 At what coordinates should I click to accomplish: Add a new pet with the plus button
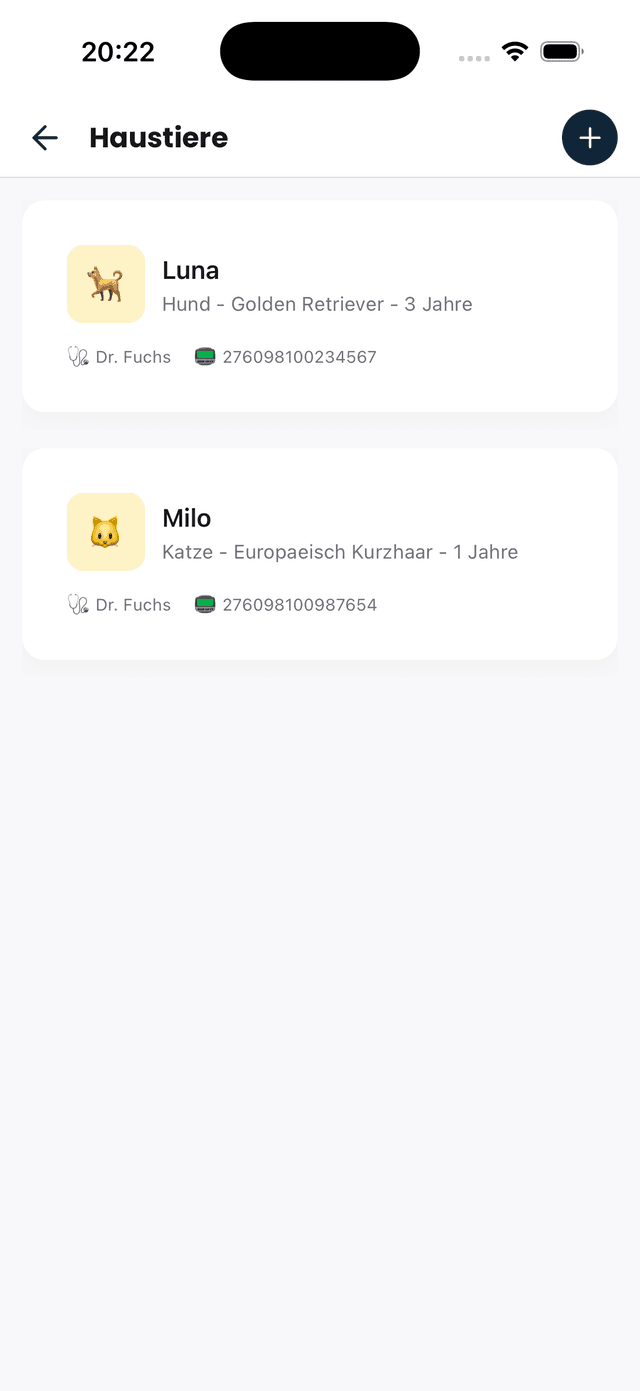pyautogui.click(x=589, y=138)
